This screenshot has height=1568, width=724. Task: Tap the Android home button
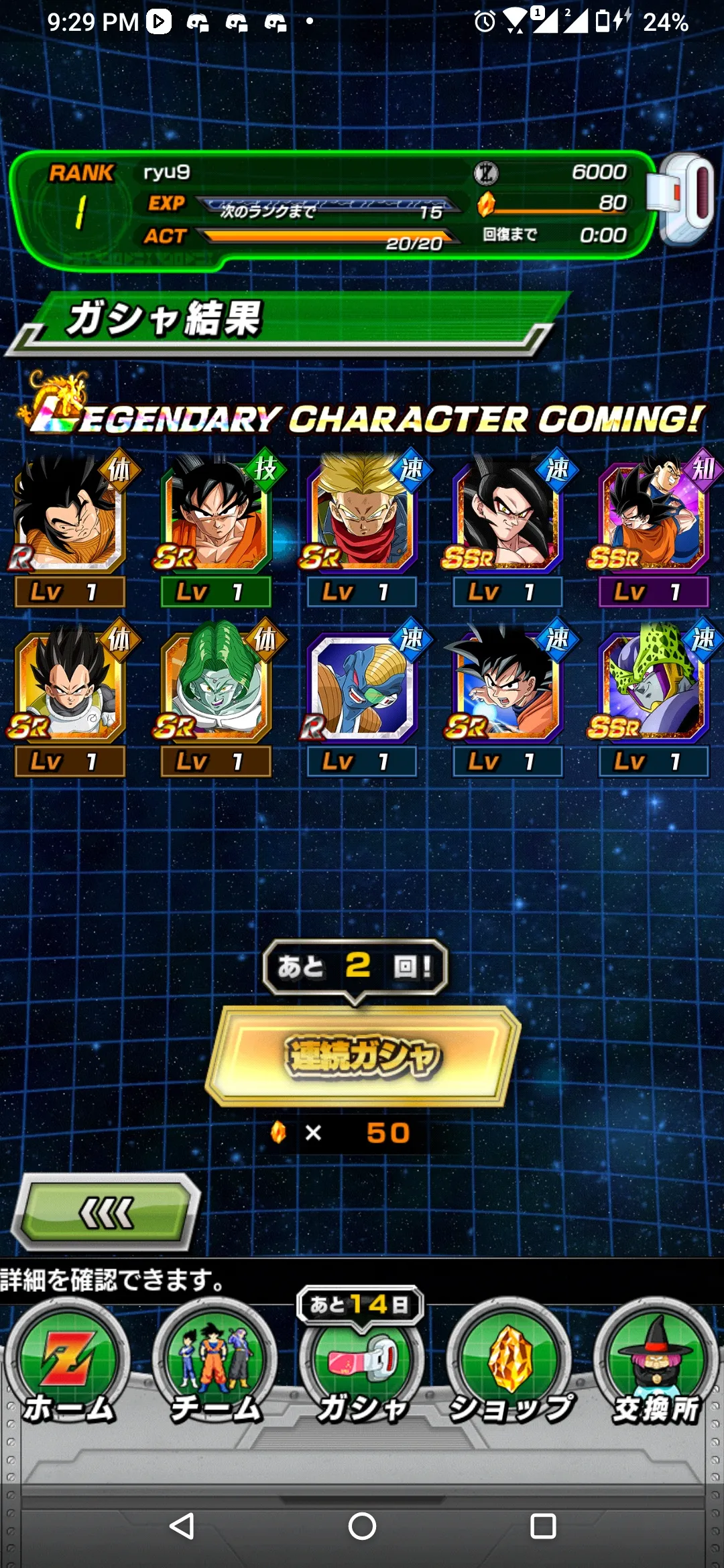(362, 1526)
